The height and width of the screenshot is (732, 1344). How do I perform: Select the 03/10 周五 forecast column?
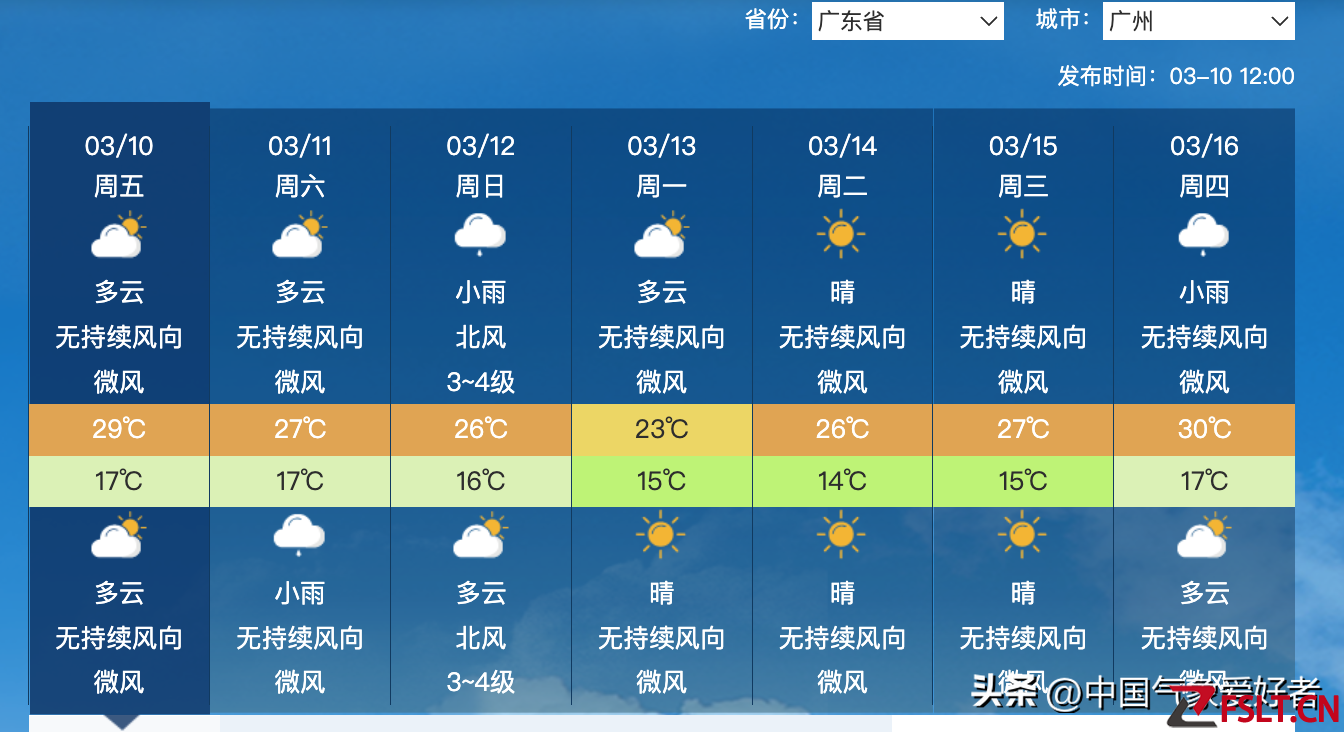pos(119,166)
